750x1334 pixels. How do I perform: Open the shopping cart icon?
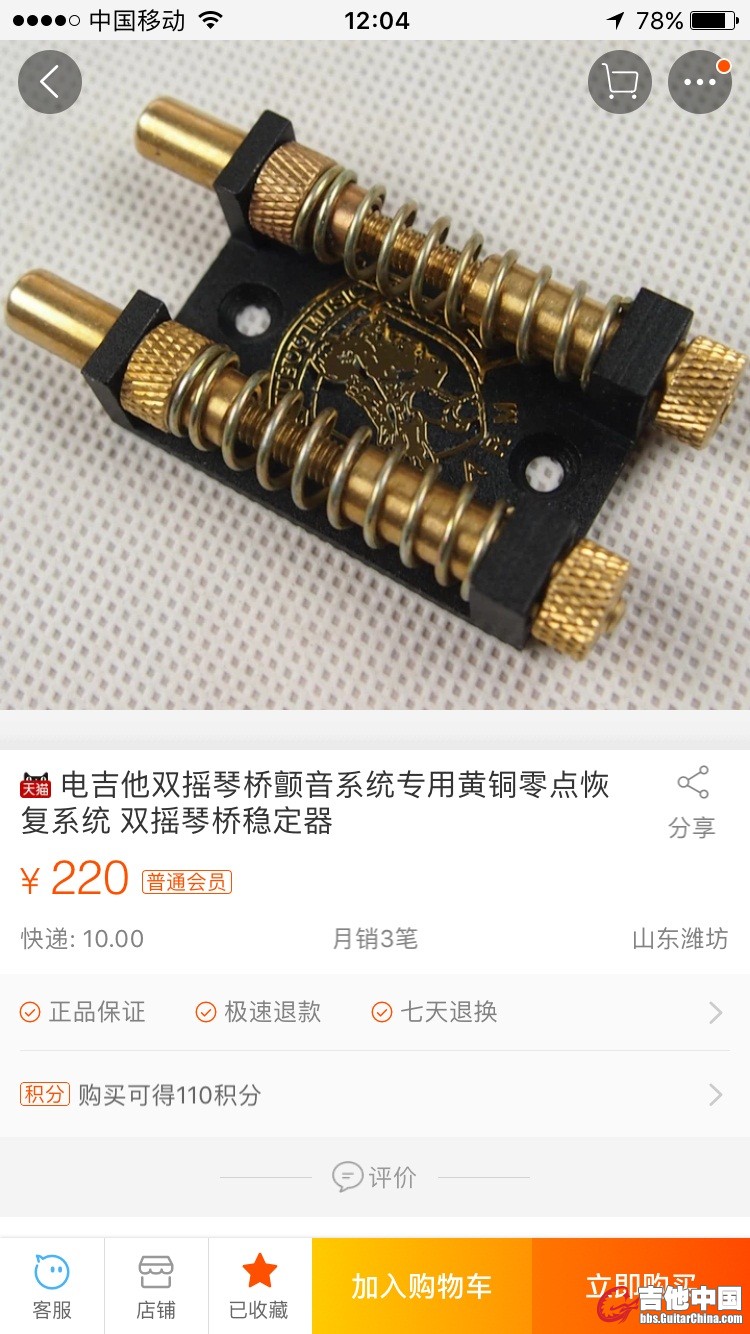click(x=620, y=82)
